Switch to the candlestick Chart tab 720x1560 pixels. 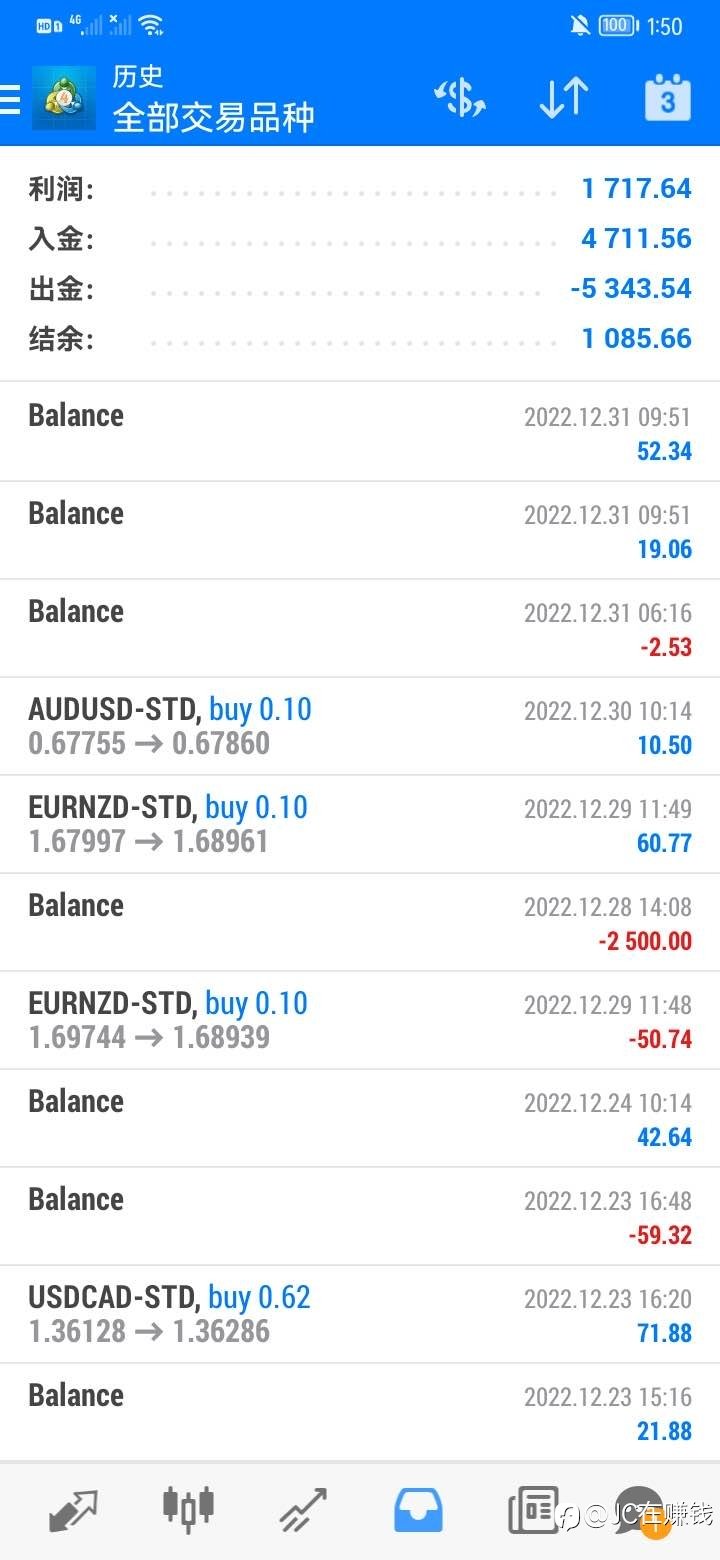188,1508
